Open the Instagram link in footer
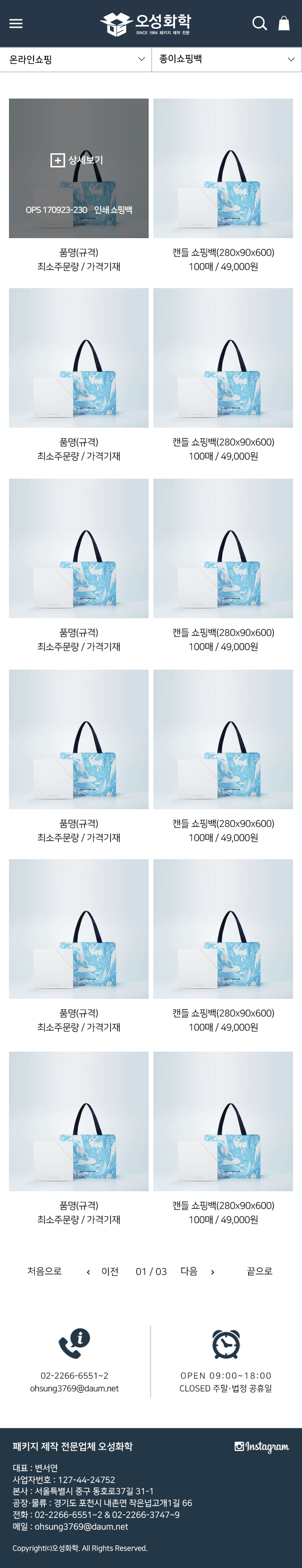 [261, 1446]
